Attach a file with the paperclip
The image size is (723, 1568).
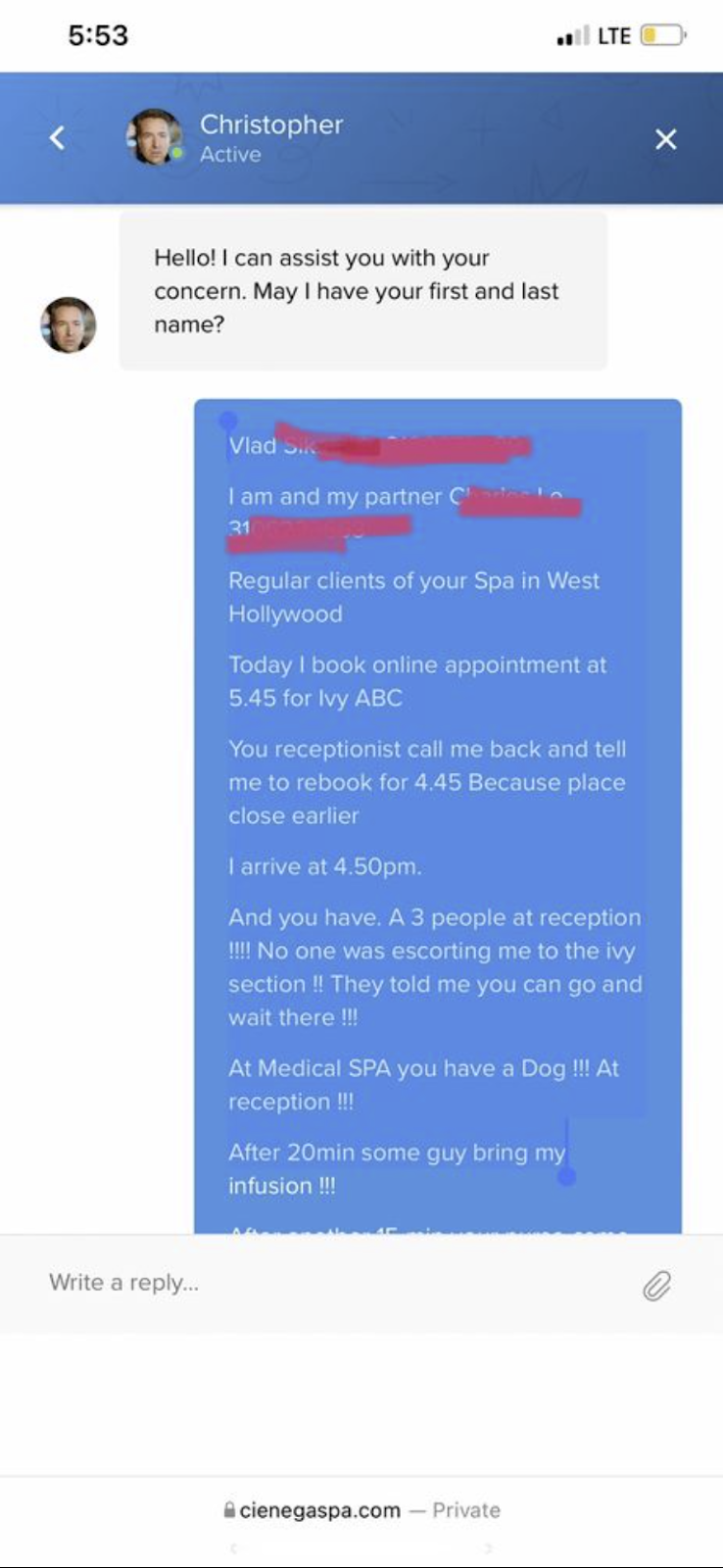[656, 1285]
